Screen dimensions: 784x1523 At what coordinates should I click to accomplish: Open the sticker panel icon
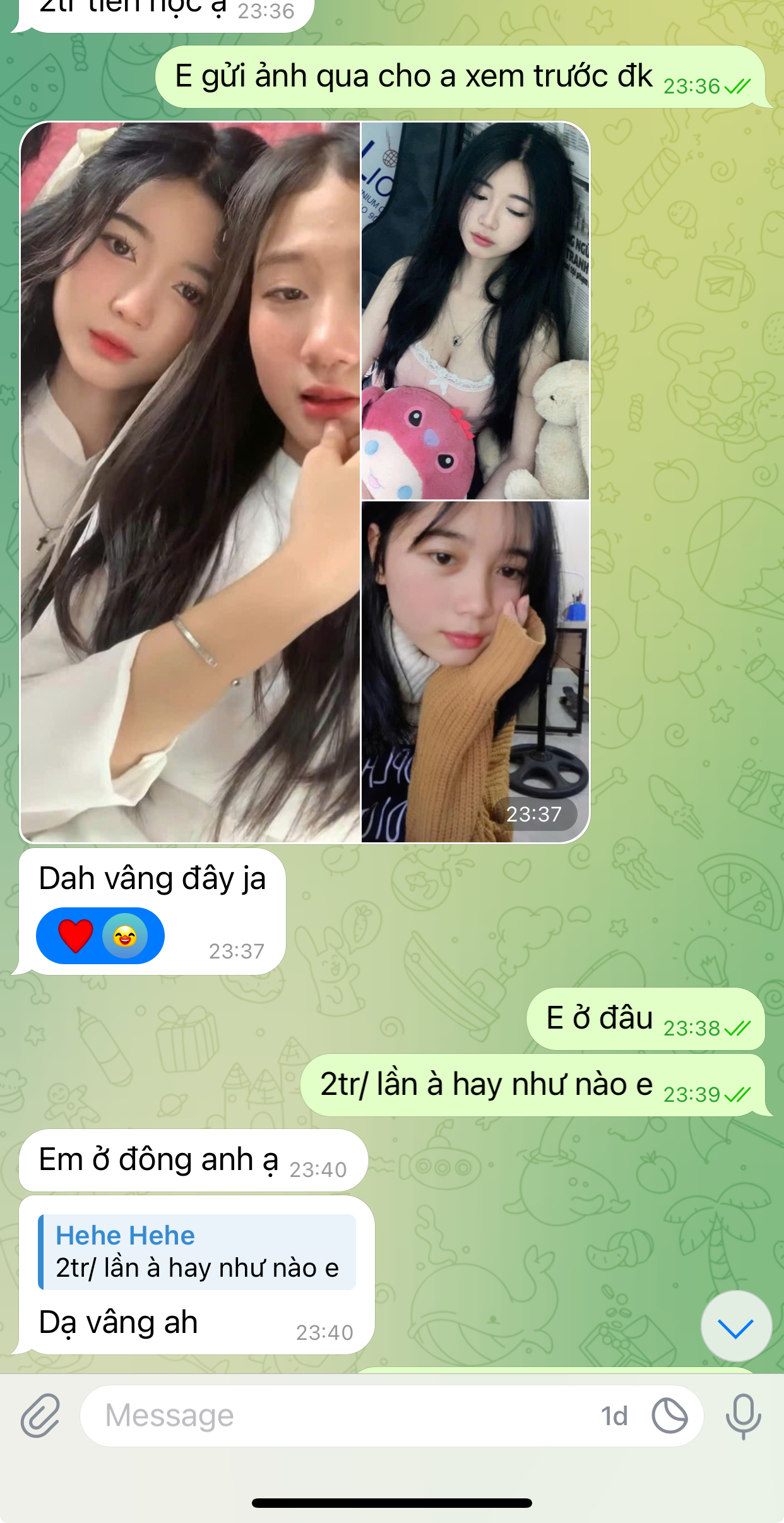click(x=669, y=1416)
